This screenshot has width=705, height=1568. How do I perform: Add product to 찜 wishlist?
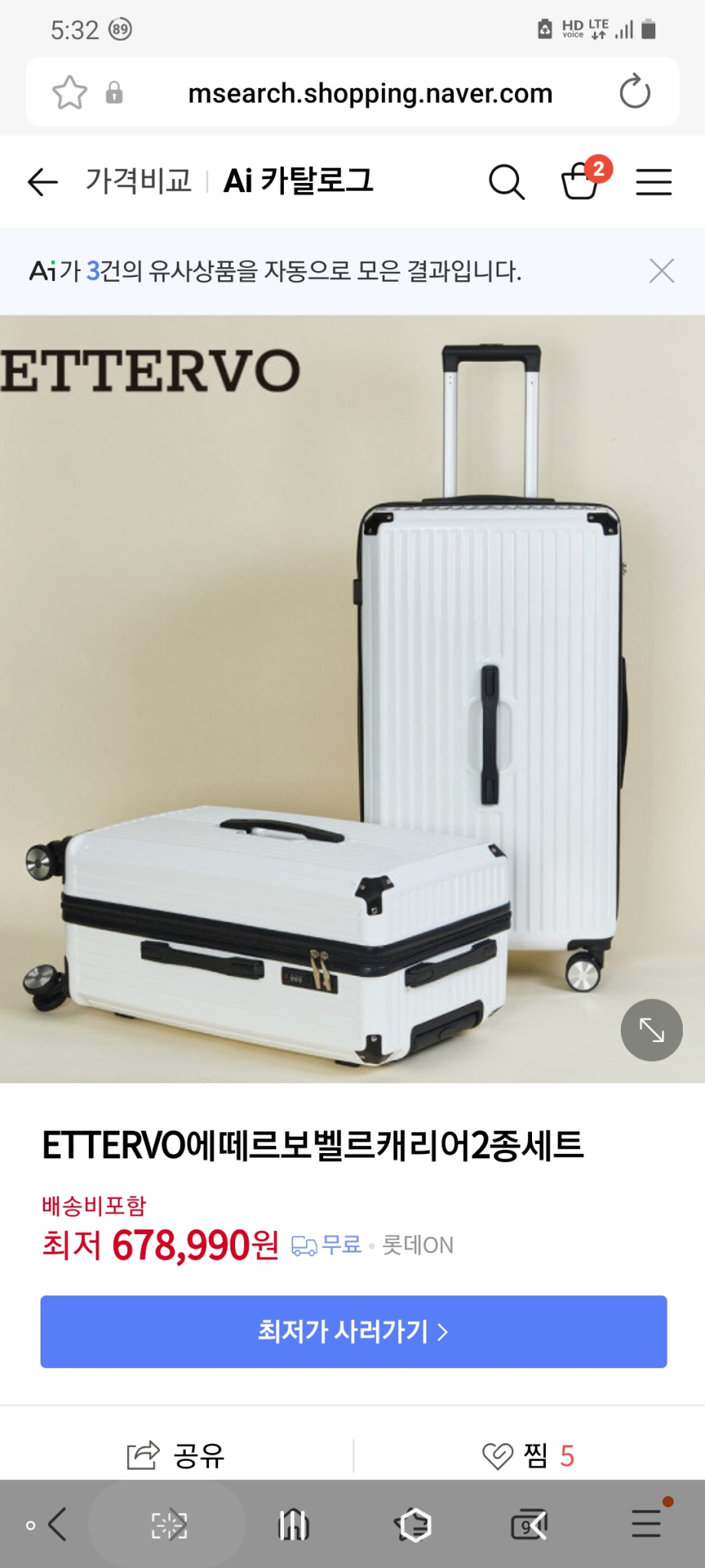[528, 1455]
